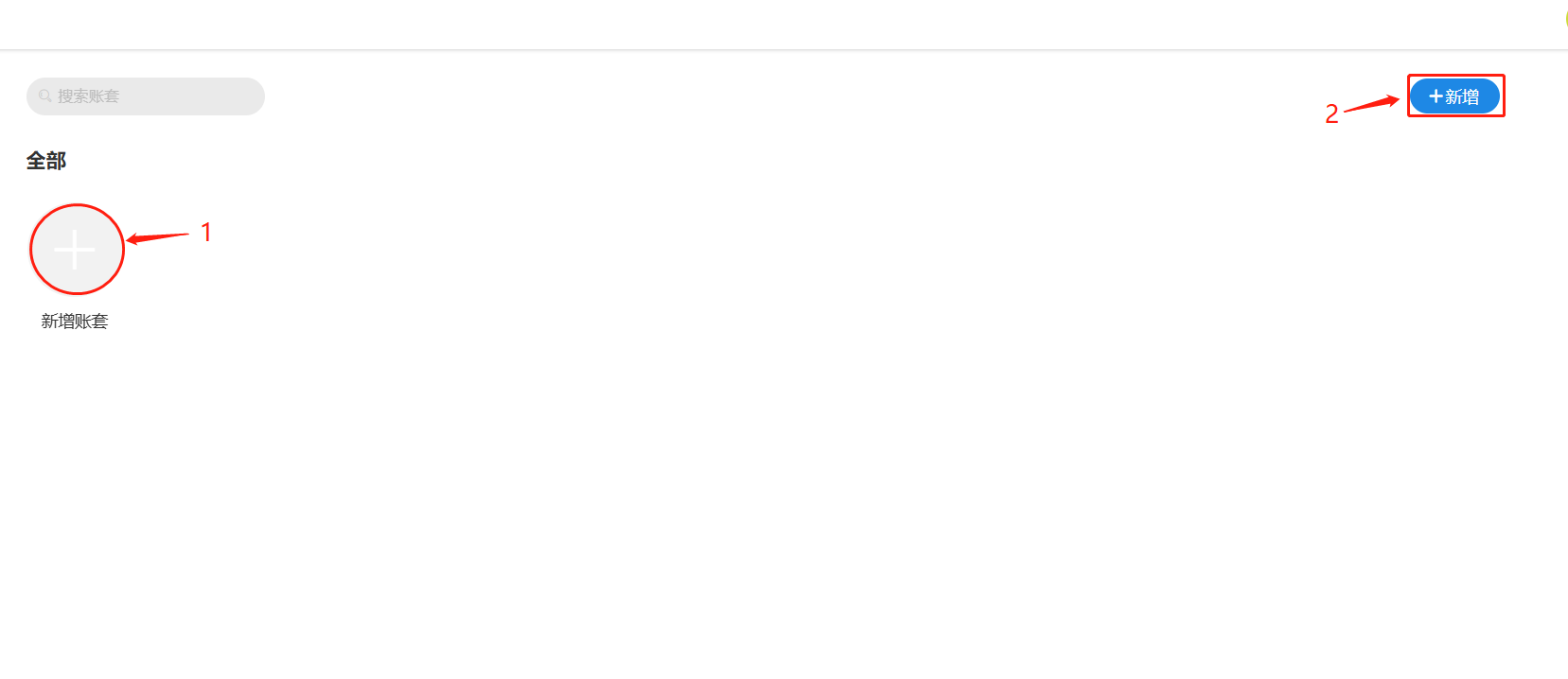Open the 新增账套 plus tile
Image resolution: width=1568 pixels, height=679 pixels.
point(76,250)
